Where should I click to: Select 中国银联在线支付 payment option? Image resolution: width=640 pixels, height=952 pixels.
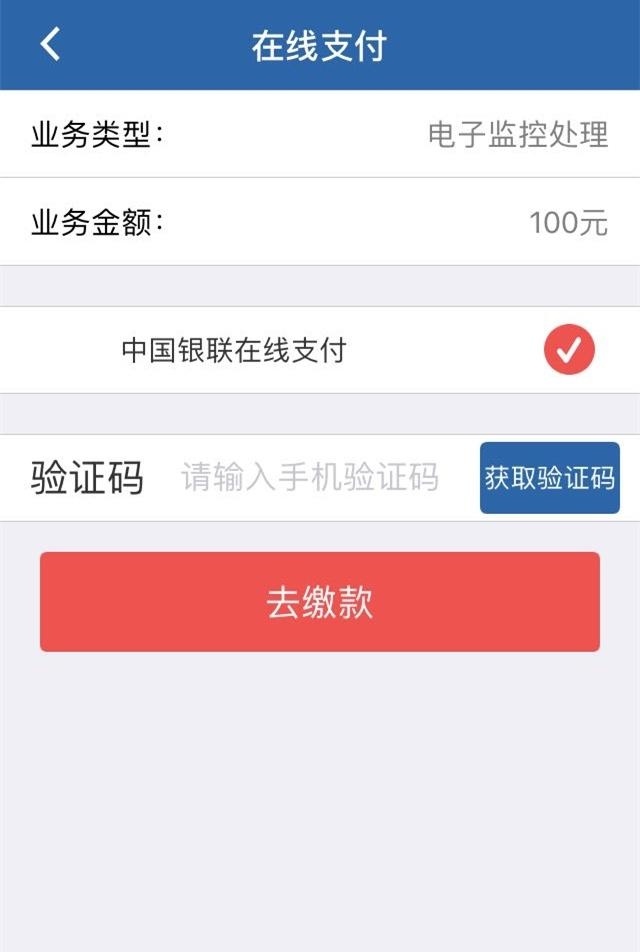(x=568, y=350)
